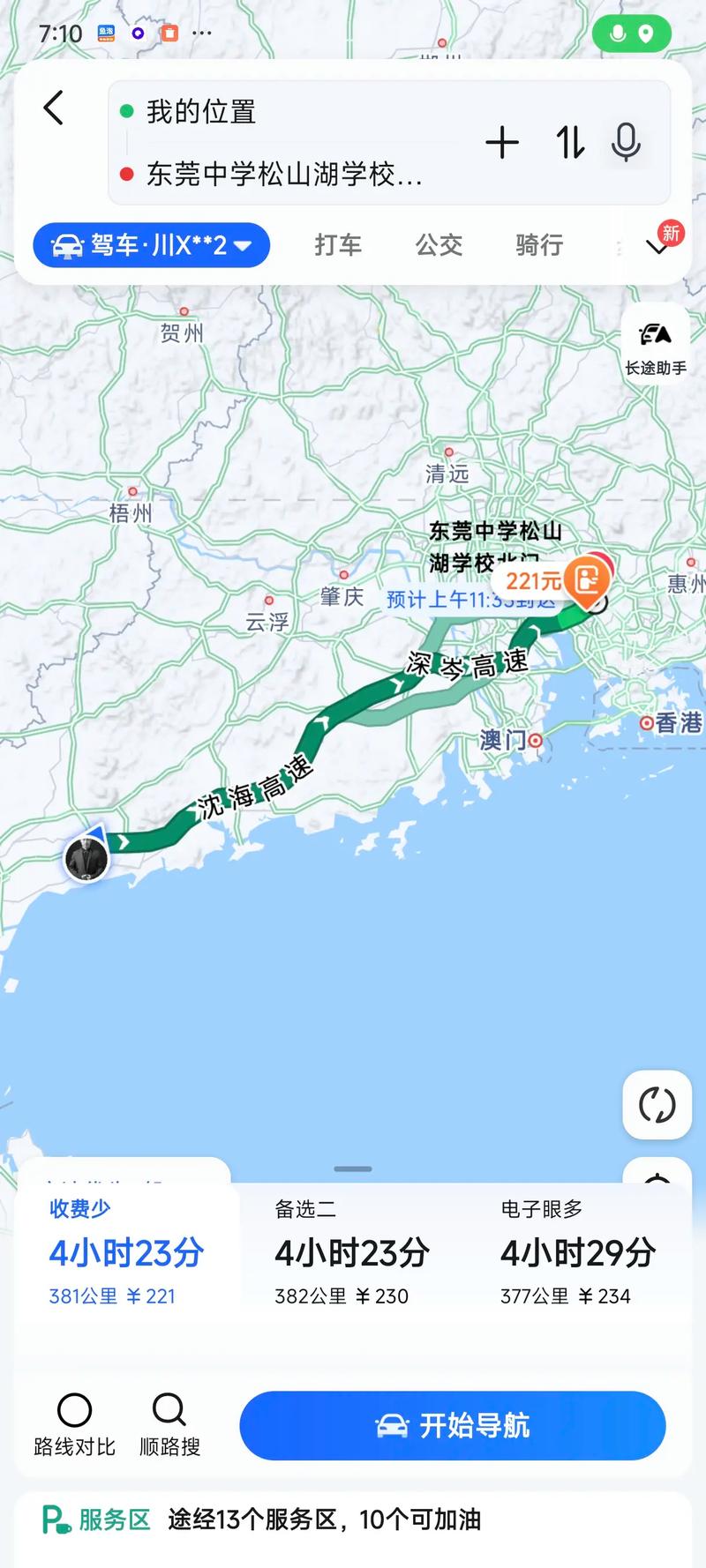Start navigation with 开始导航
The width and height of the screenshot is (706, 1568).
pyautogui.click(x=452, y=1425)
